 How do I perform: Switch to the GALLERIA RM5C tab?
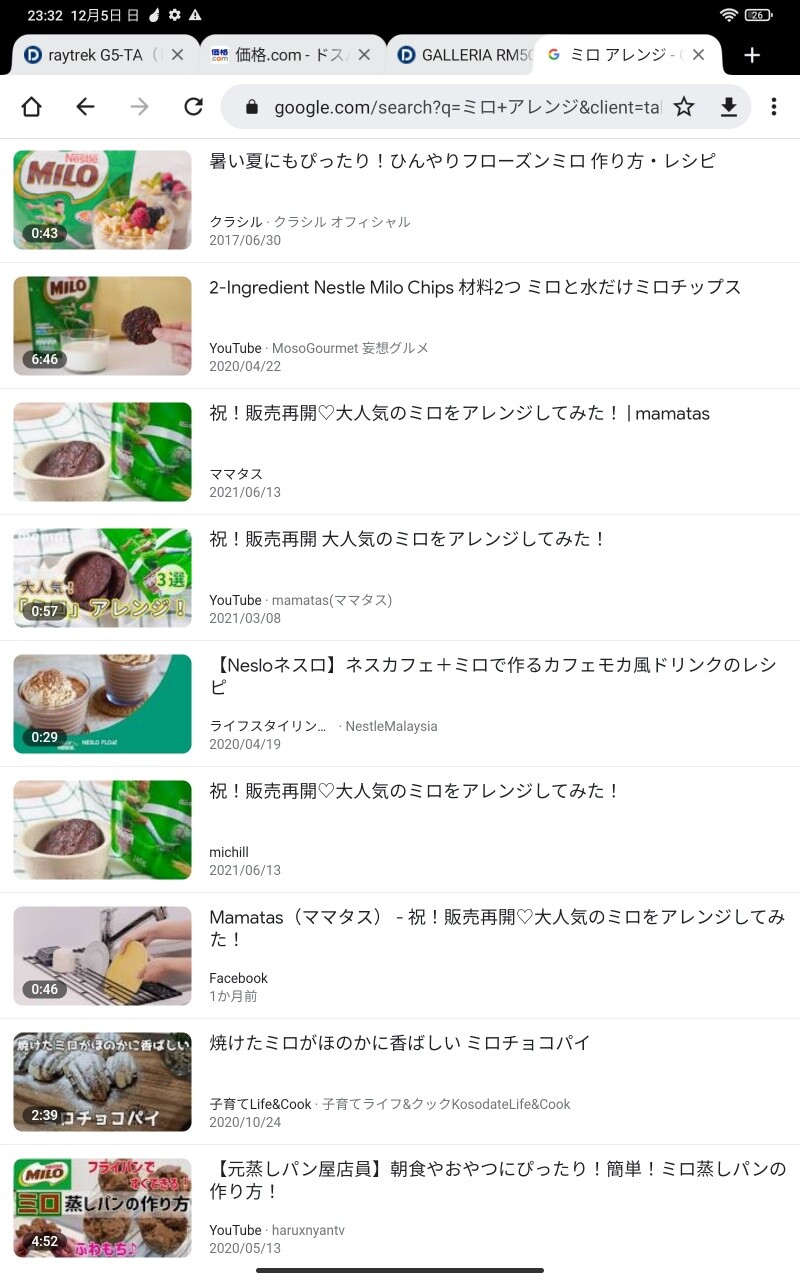(x=465, y=55)
